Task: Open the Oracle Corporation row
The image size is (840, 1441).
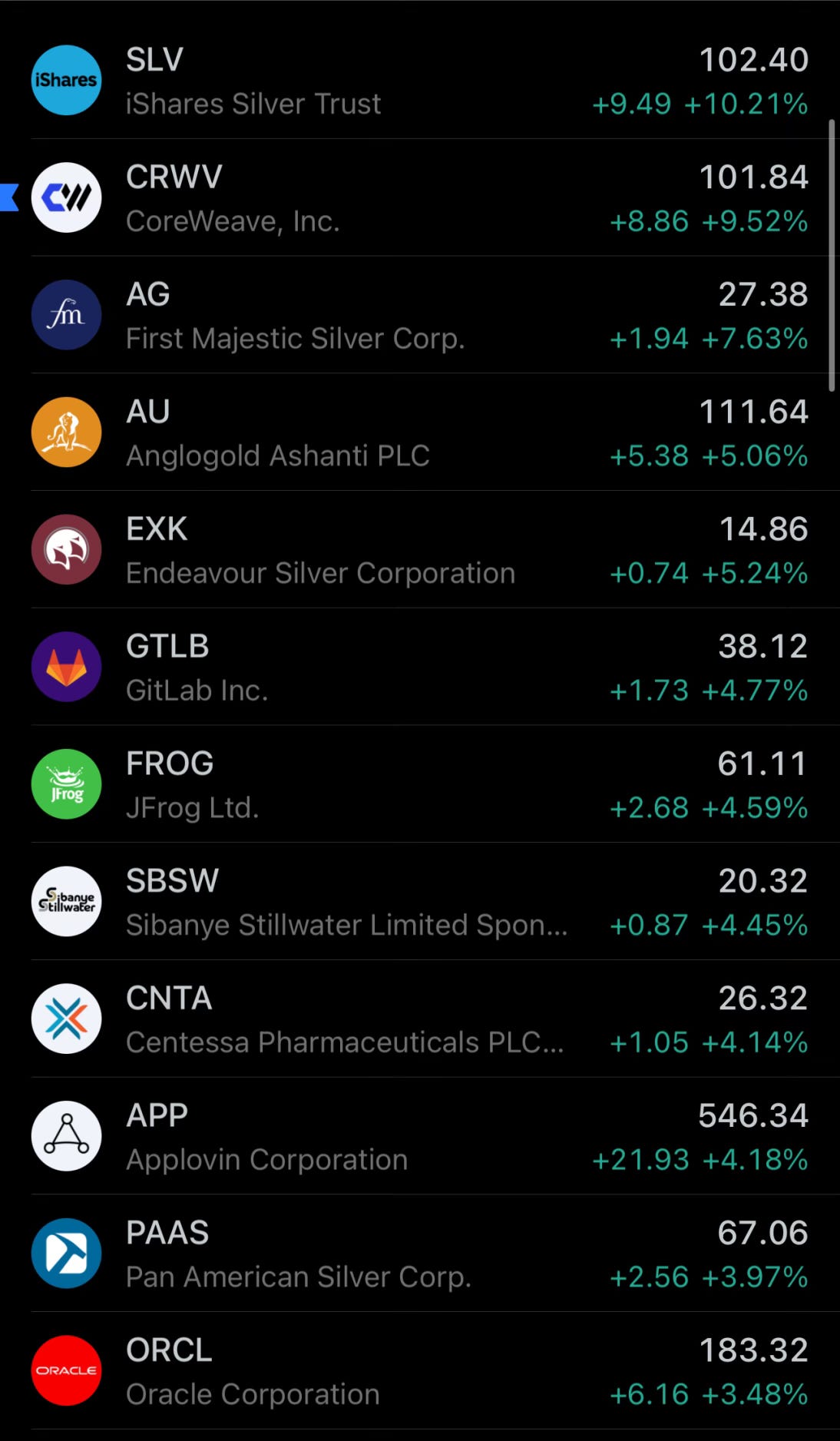Action: click(419, 1371)
